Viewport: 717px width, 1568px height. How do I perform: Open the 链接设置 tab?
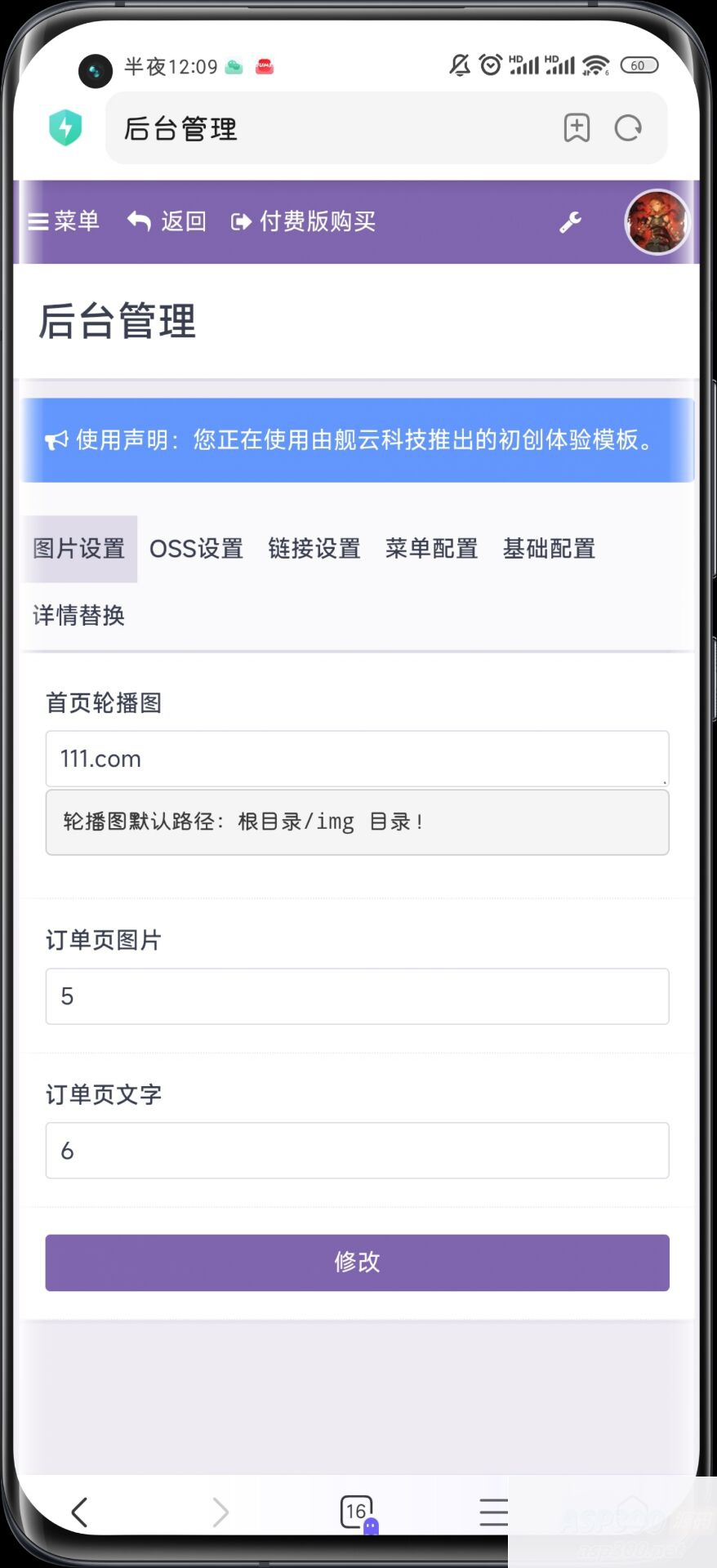point(314,549)
